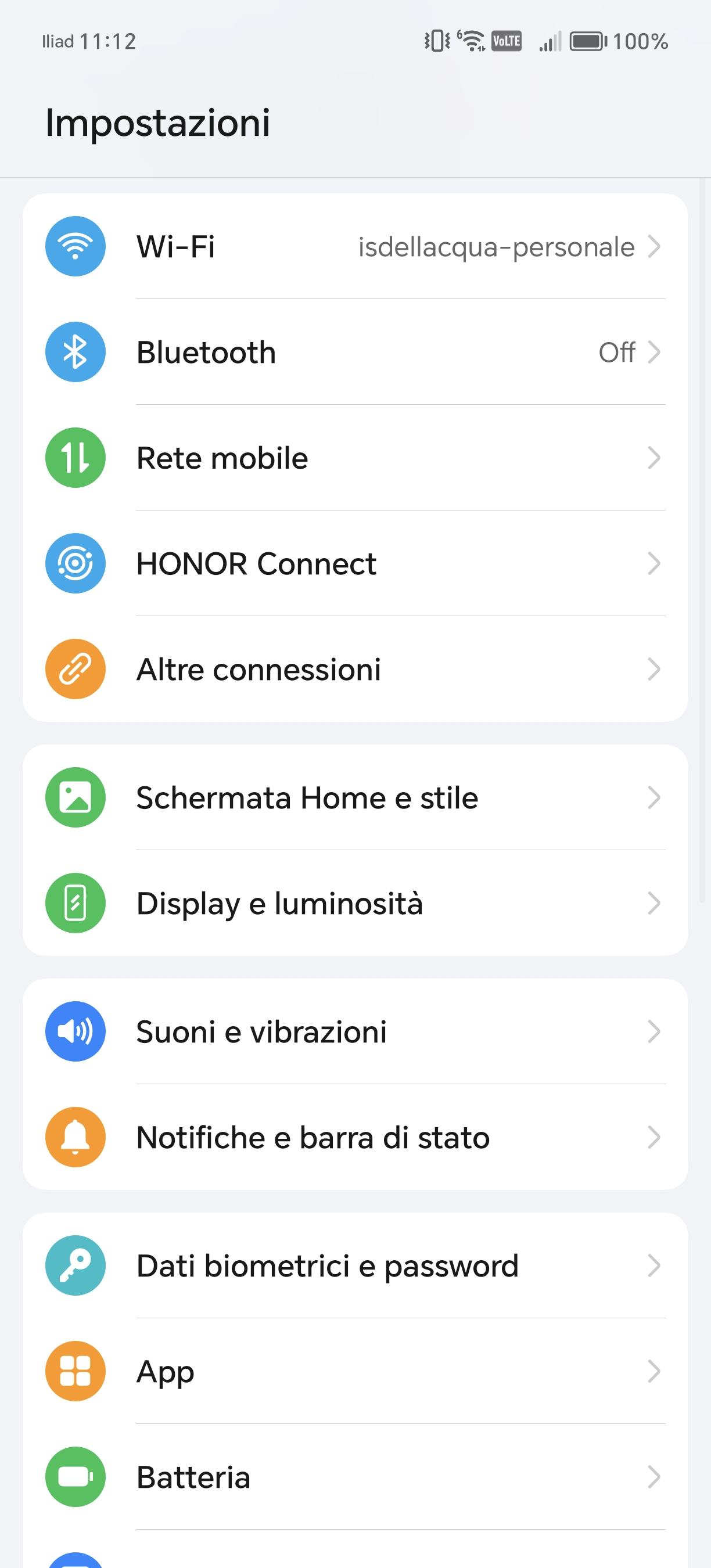
Task: Open Bluetooth settings
Action: coord(355,352)
